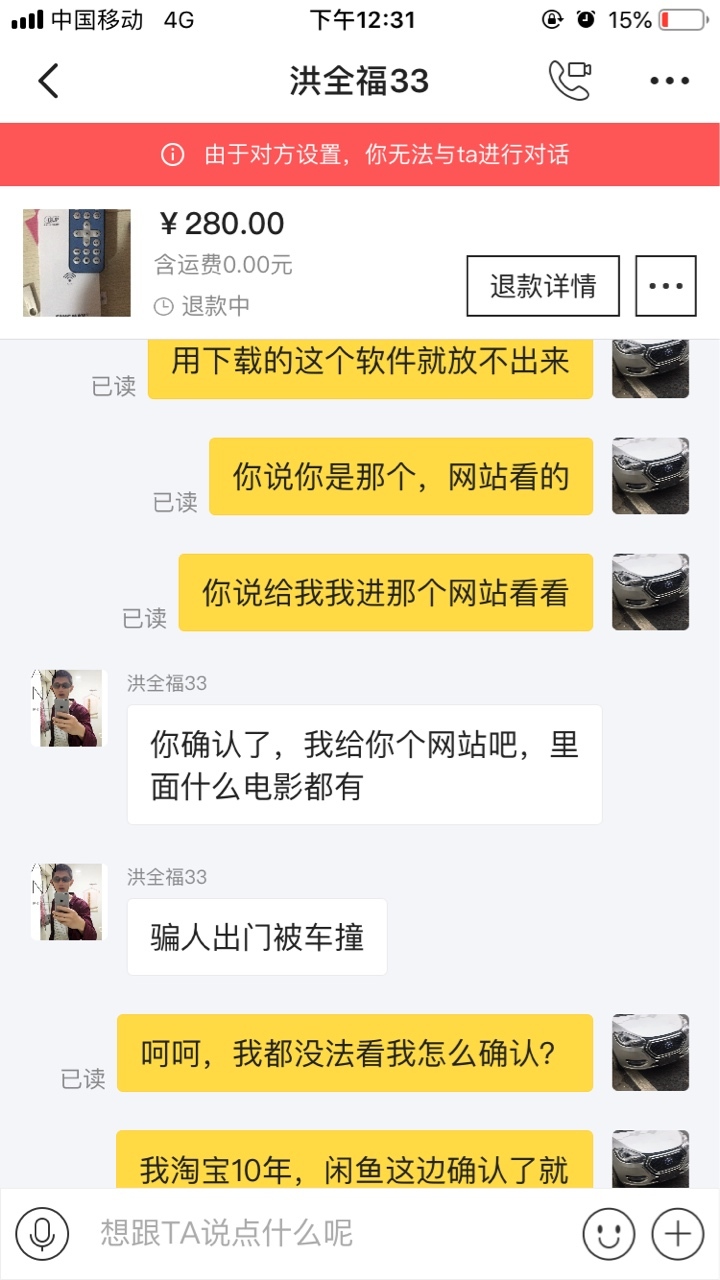Open the plus attachment menu
This screenshot has width=720, height=1280.
click(x=678, y=1233)
